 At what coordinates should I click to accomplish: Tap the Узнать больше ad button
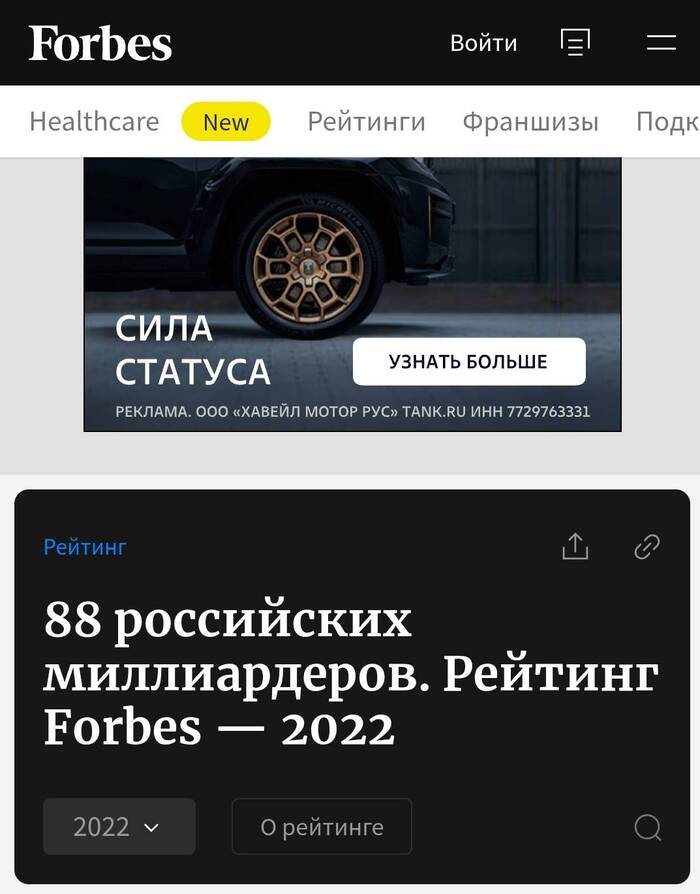468,361
